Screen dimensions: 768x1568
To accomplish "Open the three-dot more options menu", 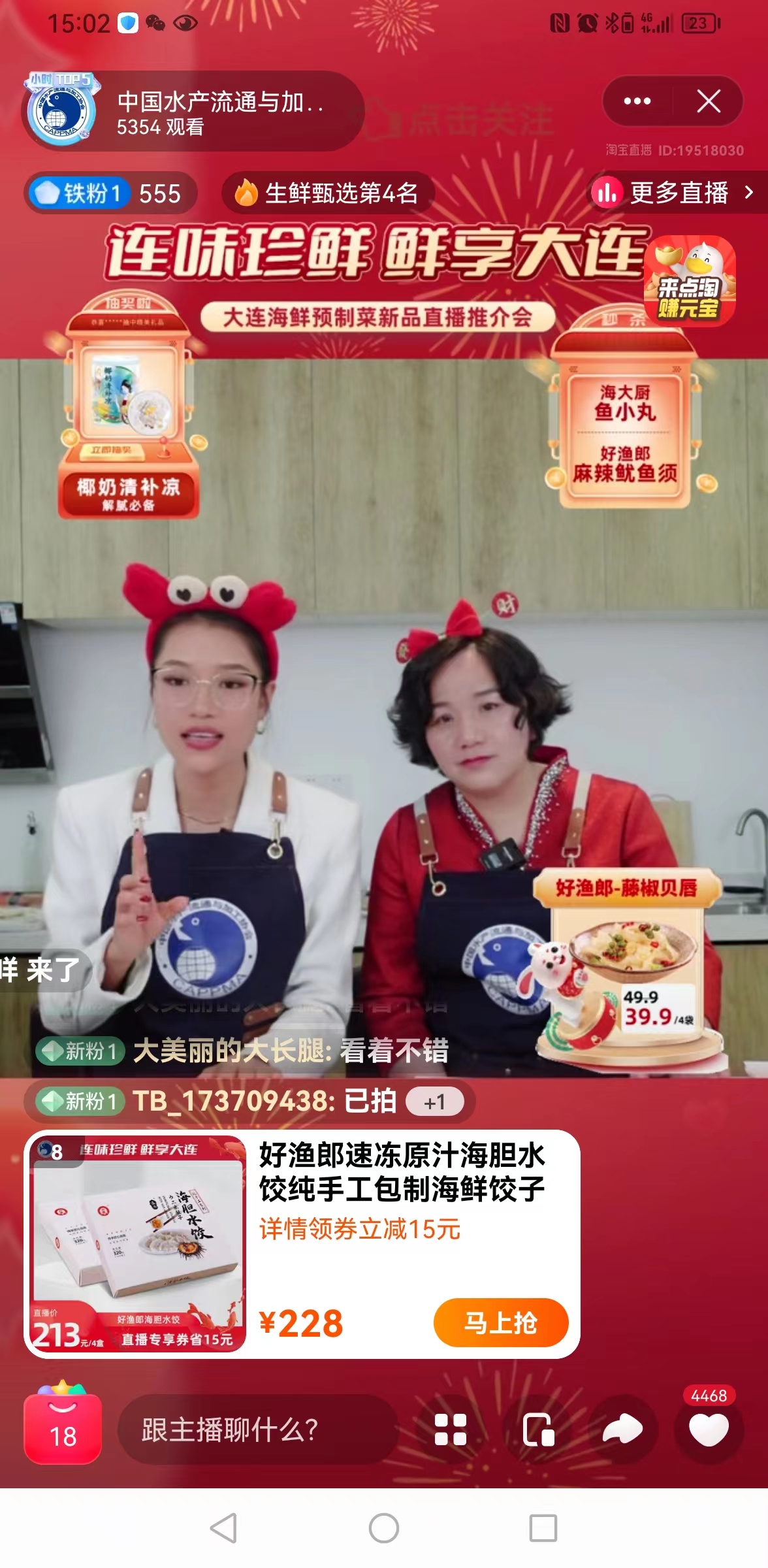I will tap(637, 101).
